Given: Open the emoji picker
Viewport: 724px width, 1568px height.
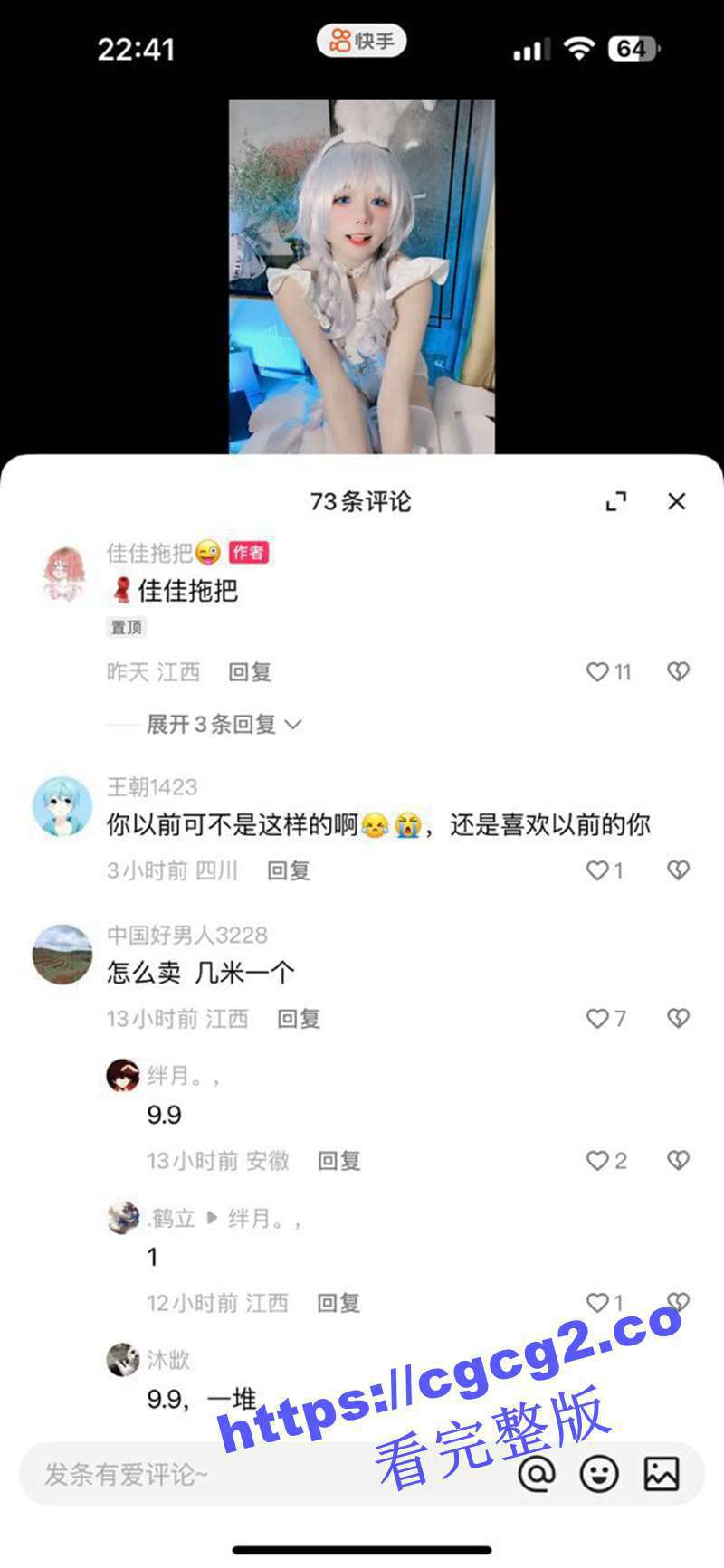Looking at the screenshot, I should pyautogui.click(x=599, y=1474).
